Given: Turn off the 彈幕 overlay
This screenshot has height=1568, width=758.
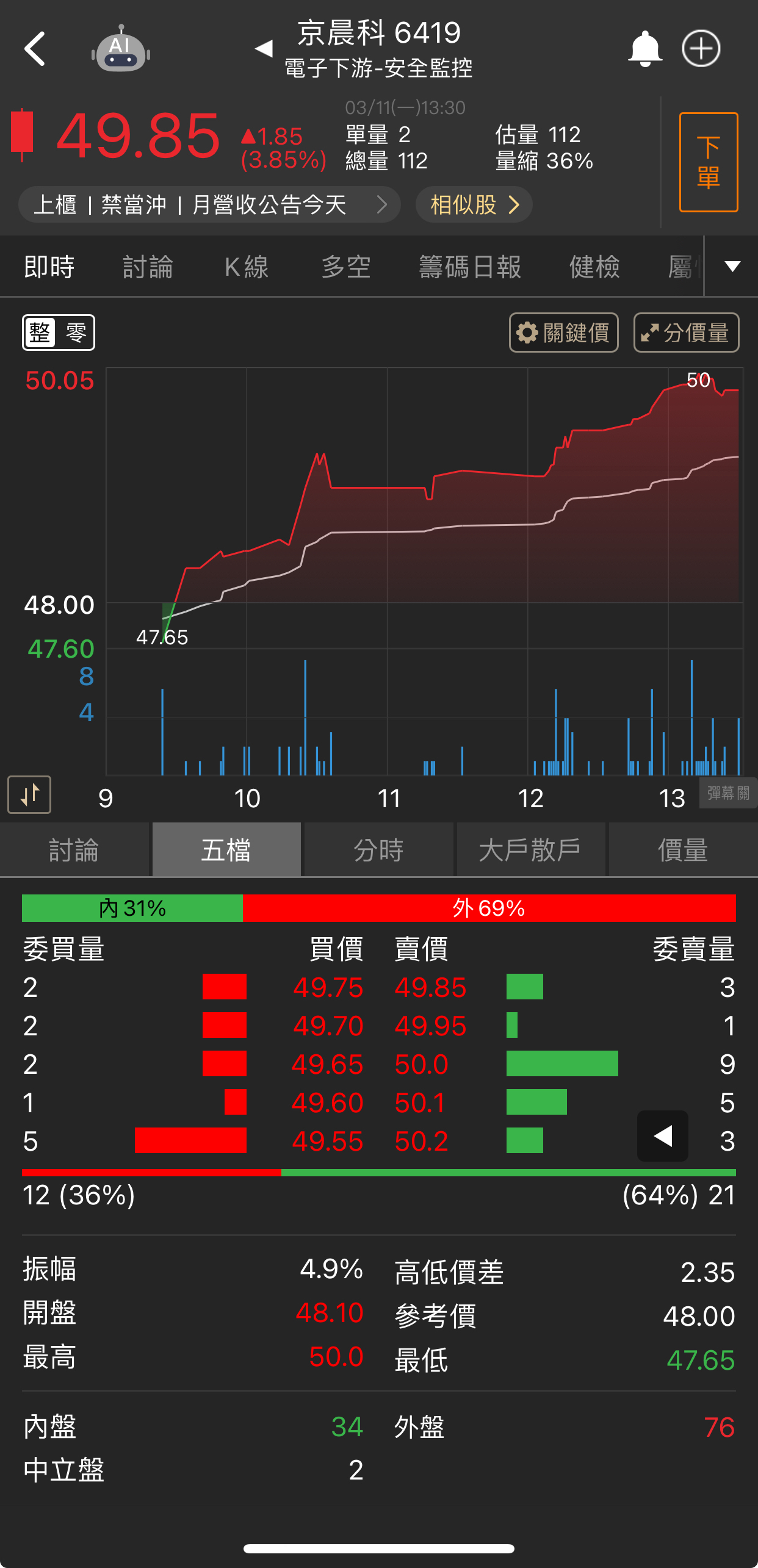Looking at the screenshot, I should [x=727, y=793].
